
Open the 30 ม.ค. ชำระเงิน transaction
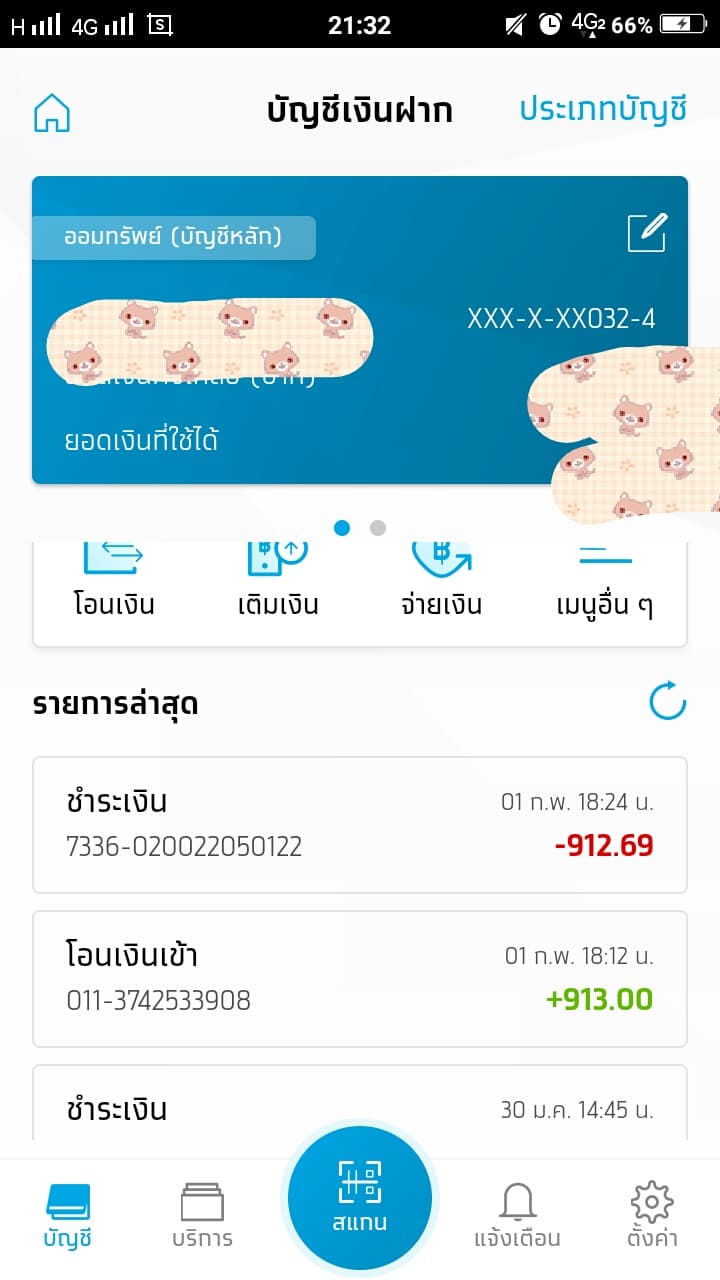[360, 1105]
